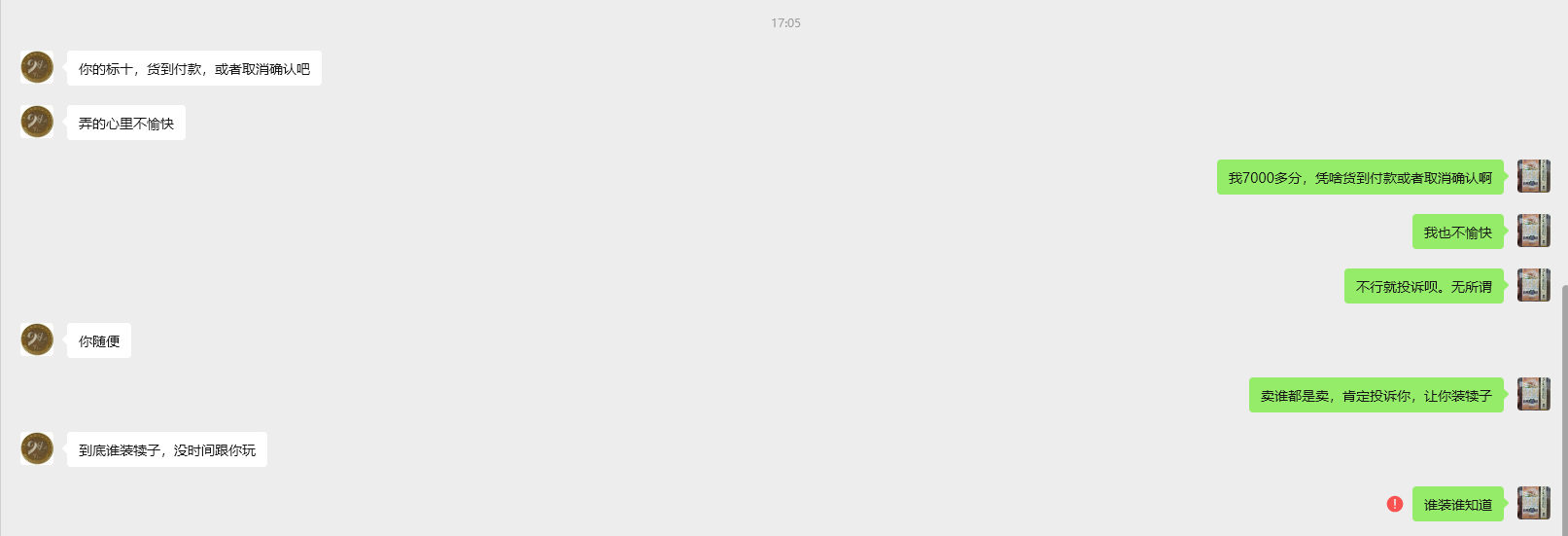Tap the red failed-send icon beside 谁装谁知道
Screen dimensions: 1568x536
click(1394, 504)
